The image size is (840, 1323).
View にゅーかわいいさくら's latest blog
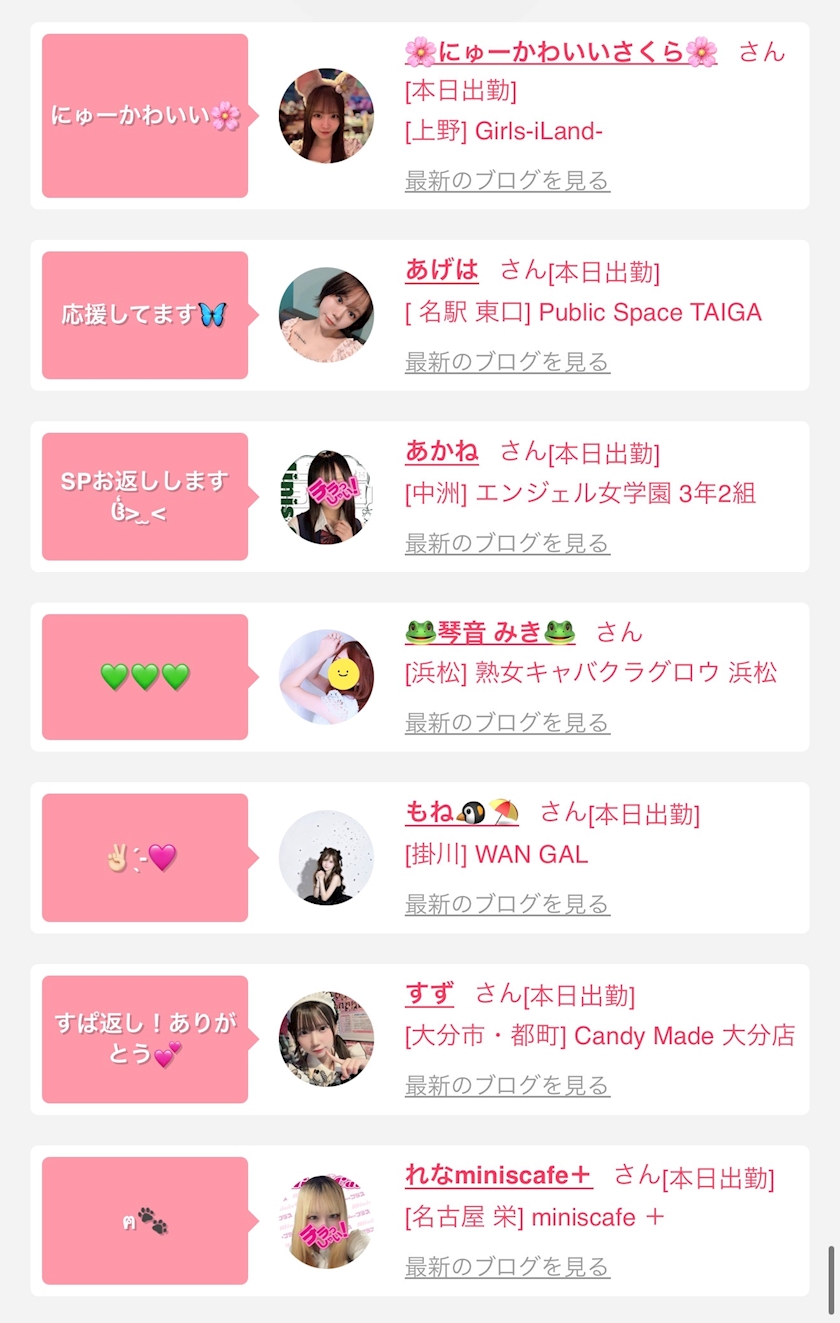point(507,181)
